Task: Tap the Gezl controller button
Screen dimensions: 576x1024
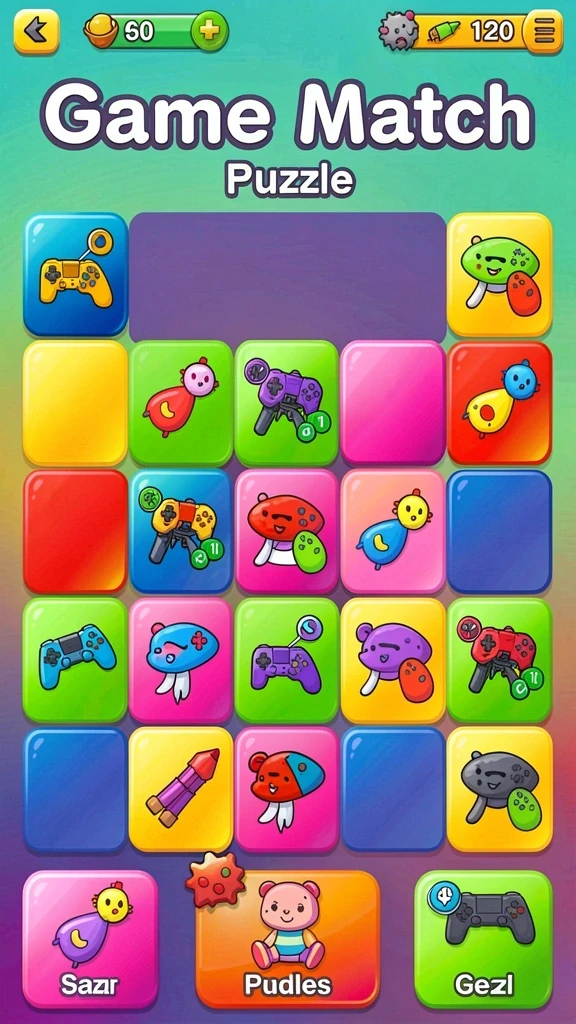Action: [484, 938]
